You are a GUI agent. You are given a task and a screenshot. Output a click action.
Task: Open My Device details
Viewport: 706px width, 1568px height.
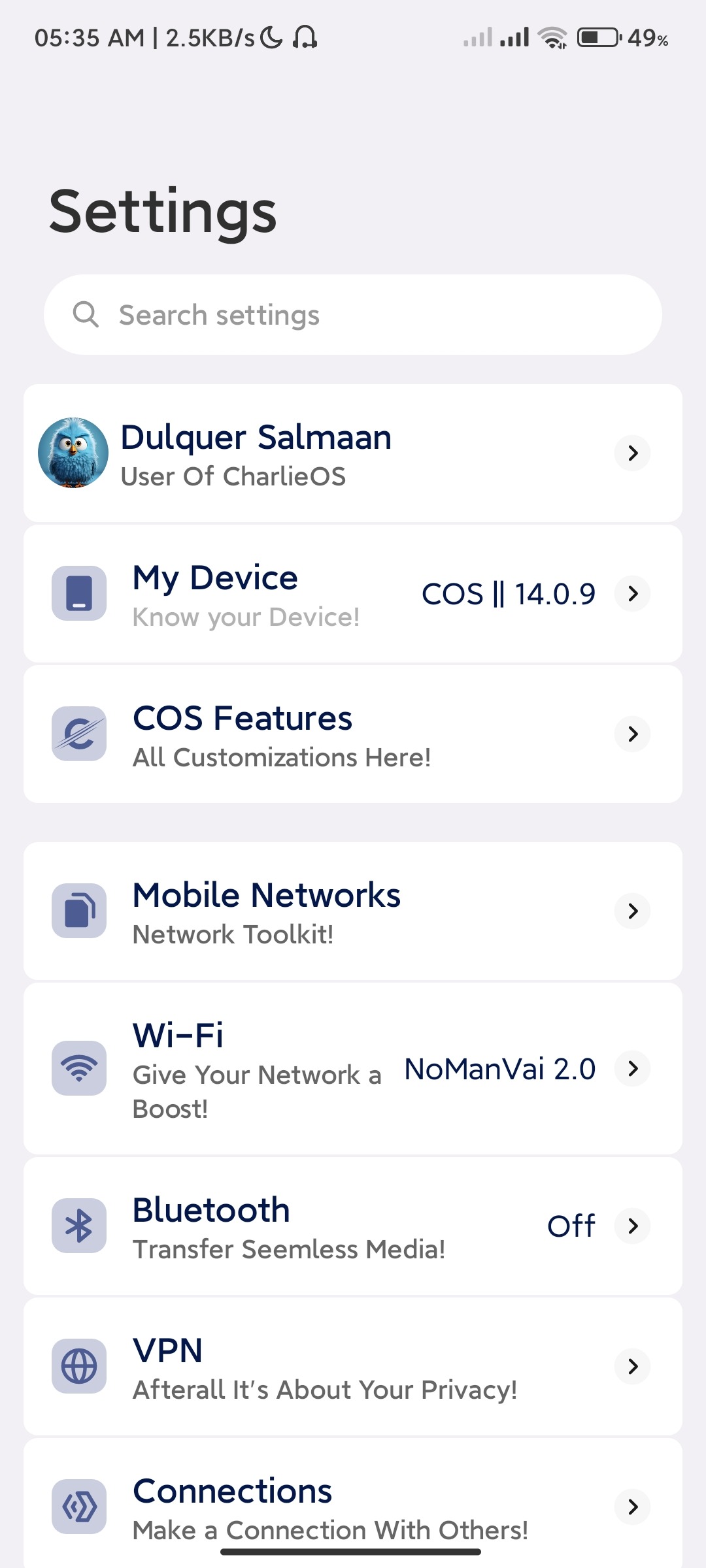point(353,594)
